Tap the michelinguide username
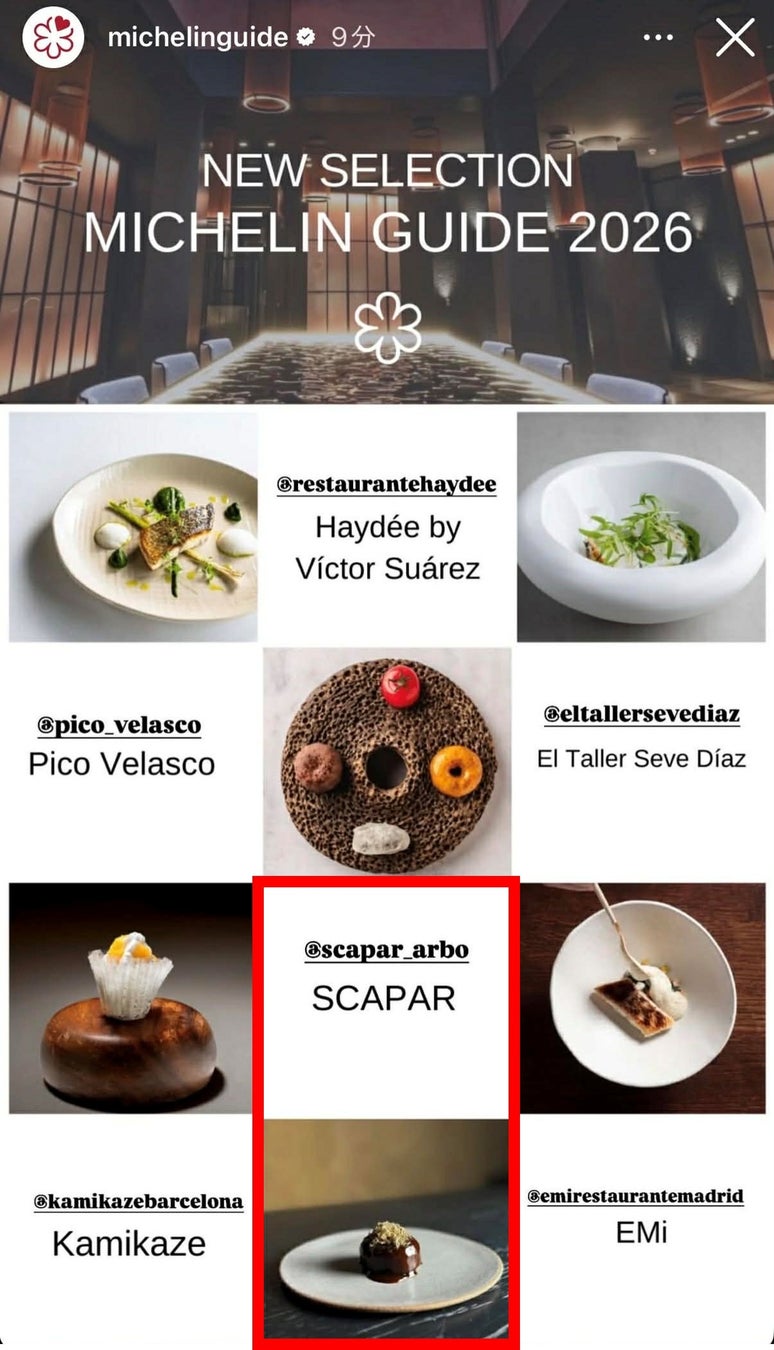Screen dimensions: 774x1350 point(198,38)
